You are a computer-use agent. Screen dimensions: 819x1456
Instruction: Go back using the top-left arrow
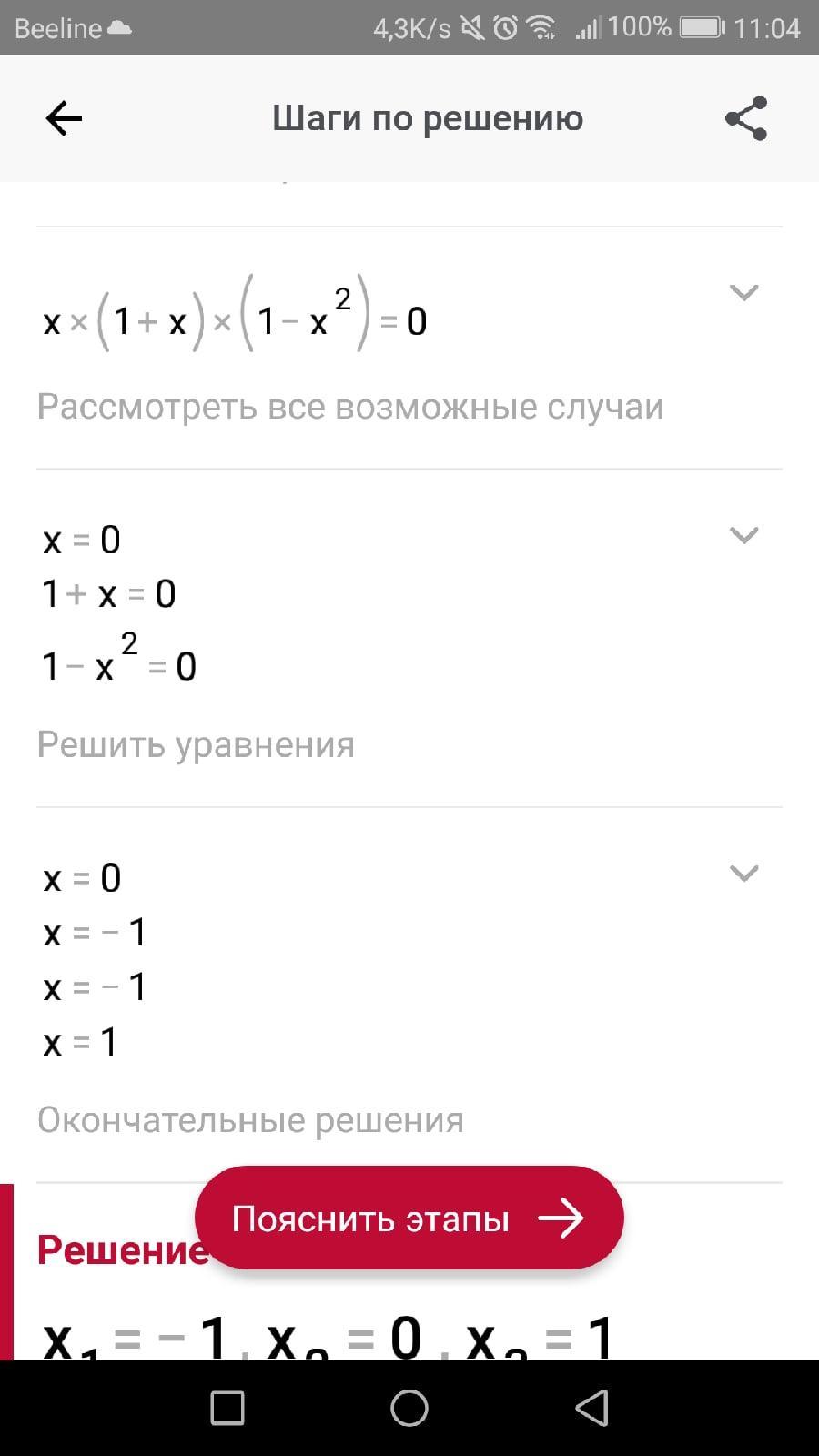tap(64, 118)
